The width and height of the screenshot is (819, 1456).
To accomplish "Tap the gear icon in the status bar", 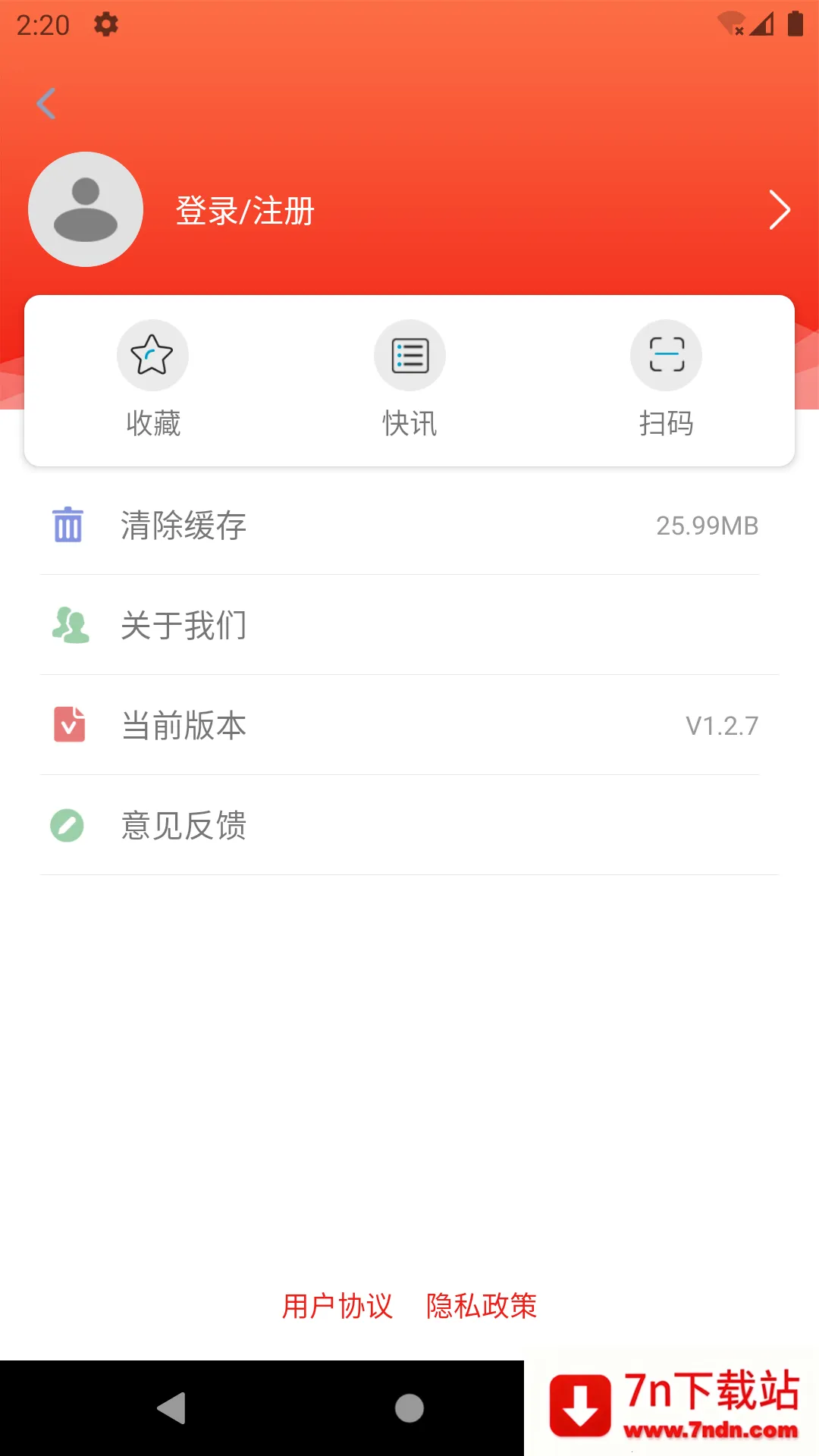I will click(104, 24).
